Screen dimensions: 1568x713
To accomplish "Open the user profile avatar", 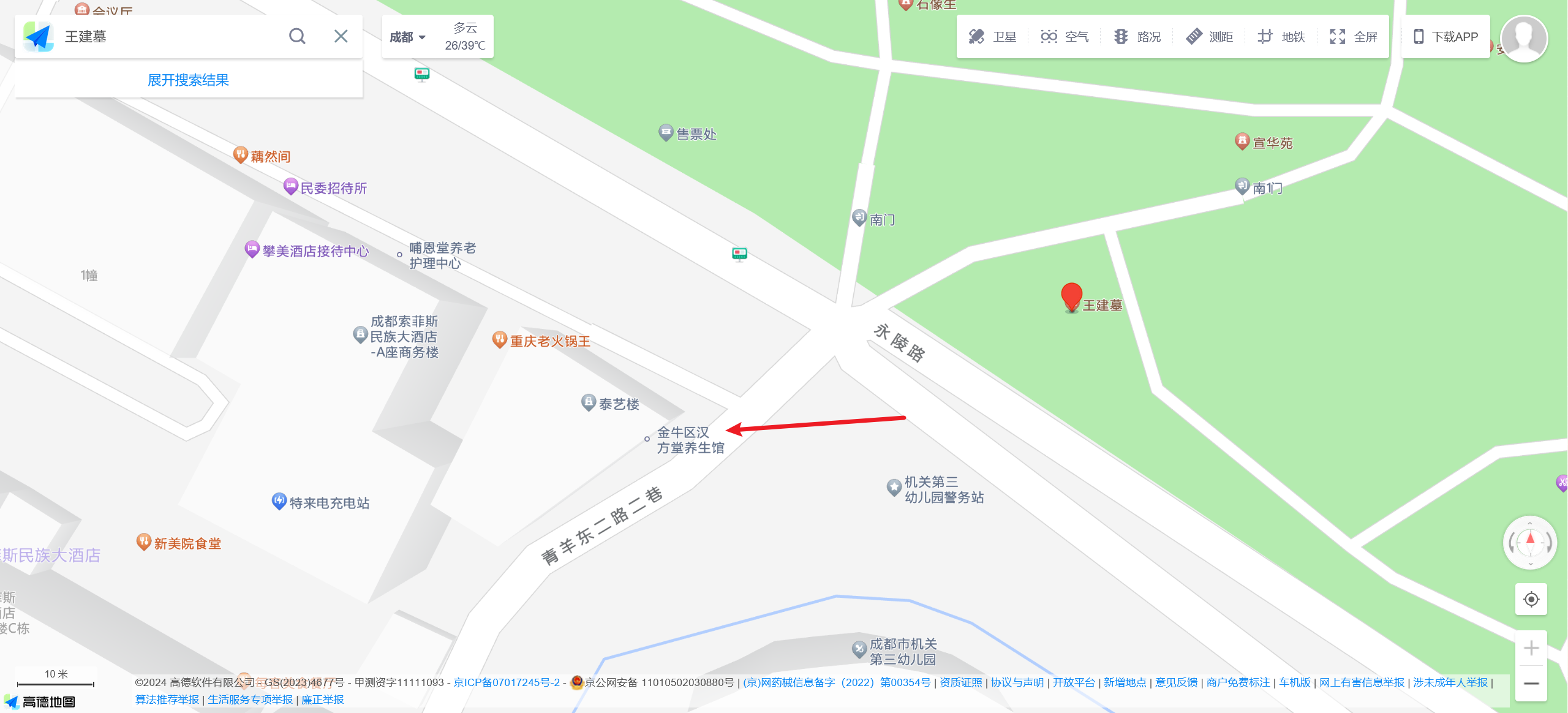I will point(1524,38).
